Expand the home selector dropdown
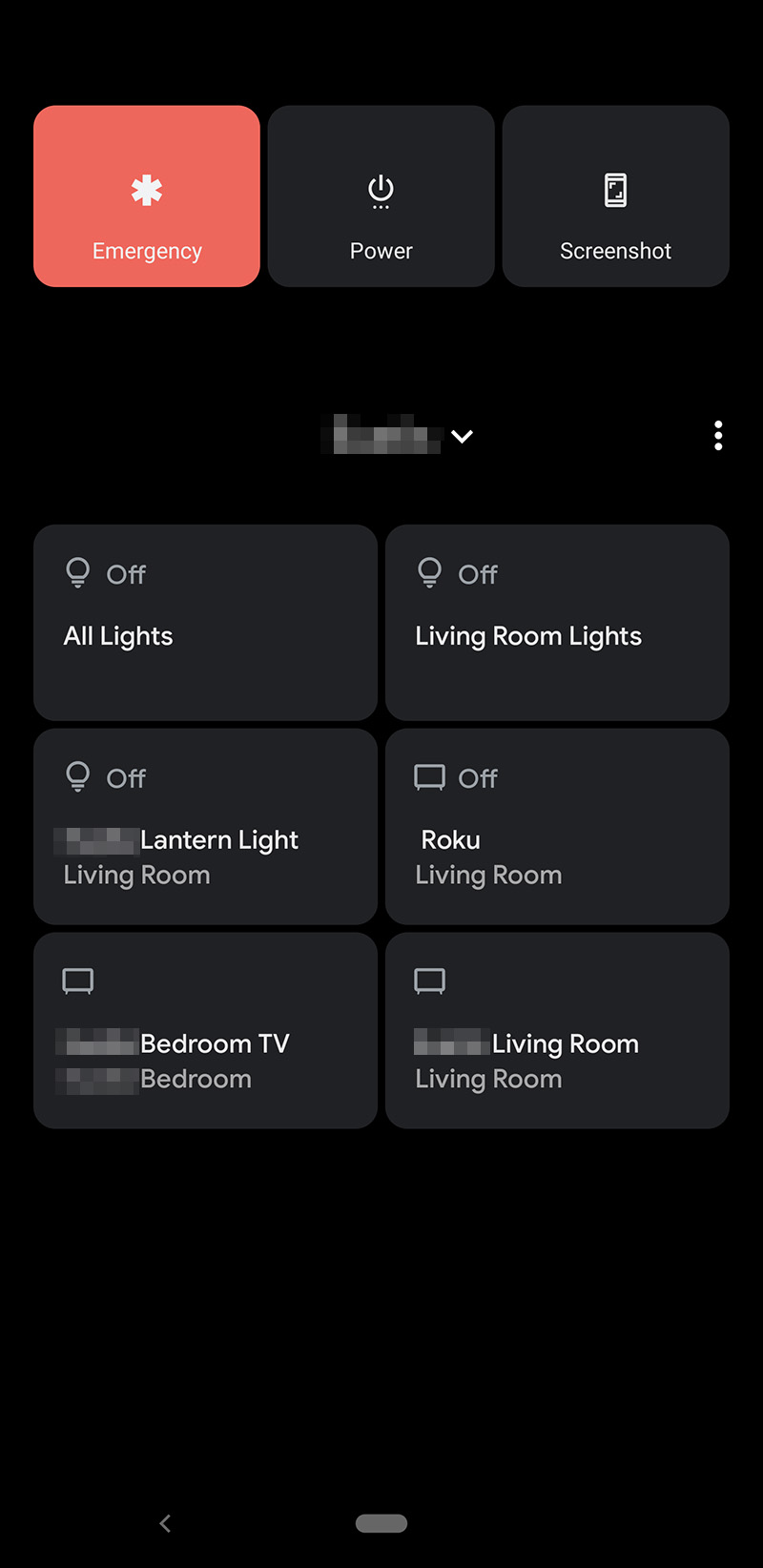Viewport: 763px width, 1568px height. pos(462,436)
